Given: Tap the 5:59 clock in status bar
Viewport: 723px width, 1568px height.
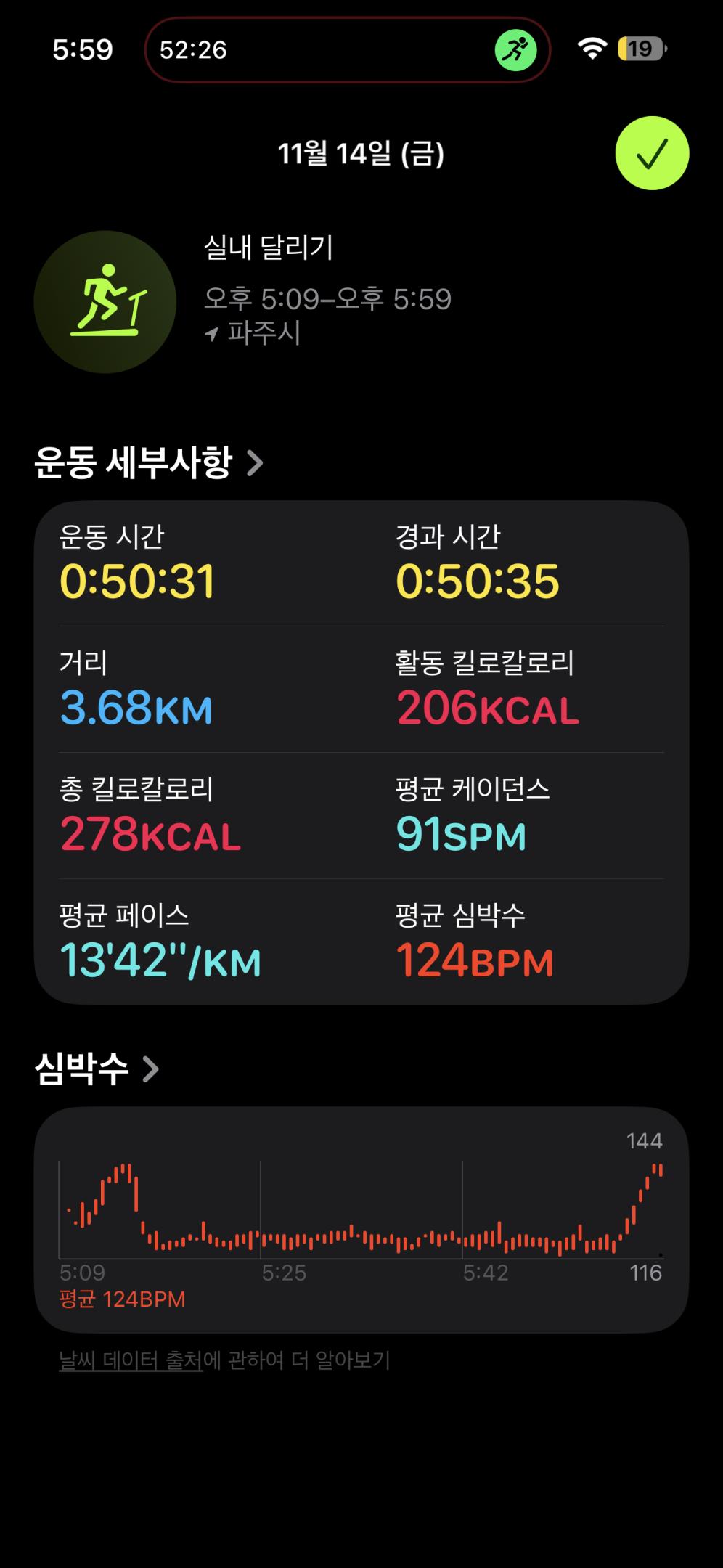Looking at the screenshot, I should tap(82, 48).
